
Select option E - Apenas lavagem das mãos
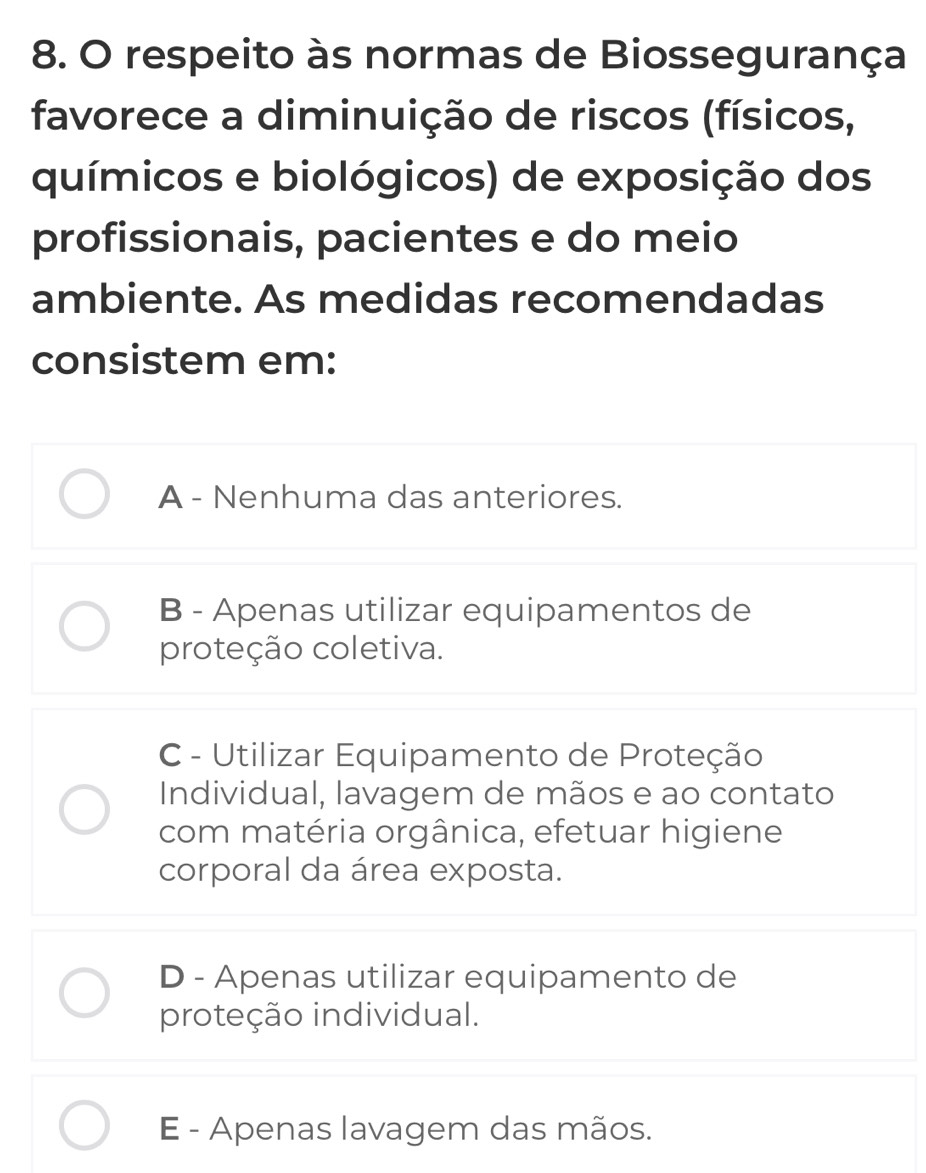coord(84,1128)
